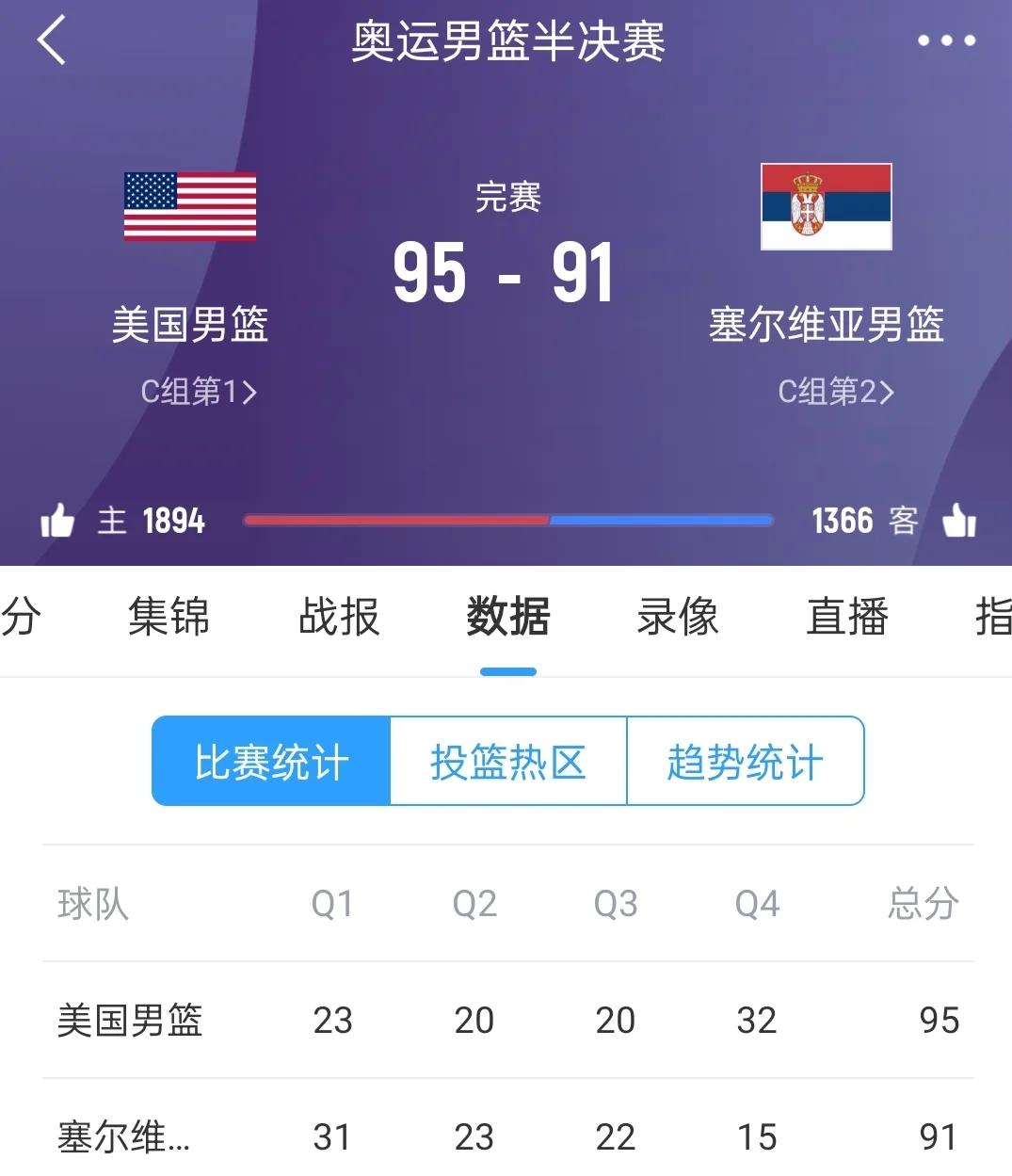The width and height of the screenshot is (1012, 1176).
Task: Select the 比赛统计 segment
Action: 271,761
